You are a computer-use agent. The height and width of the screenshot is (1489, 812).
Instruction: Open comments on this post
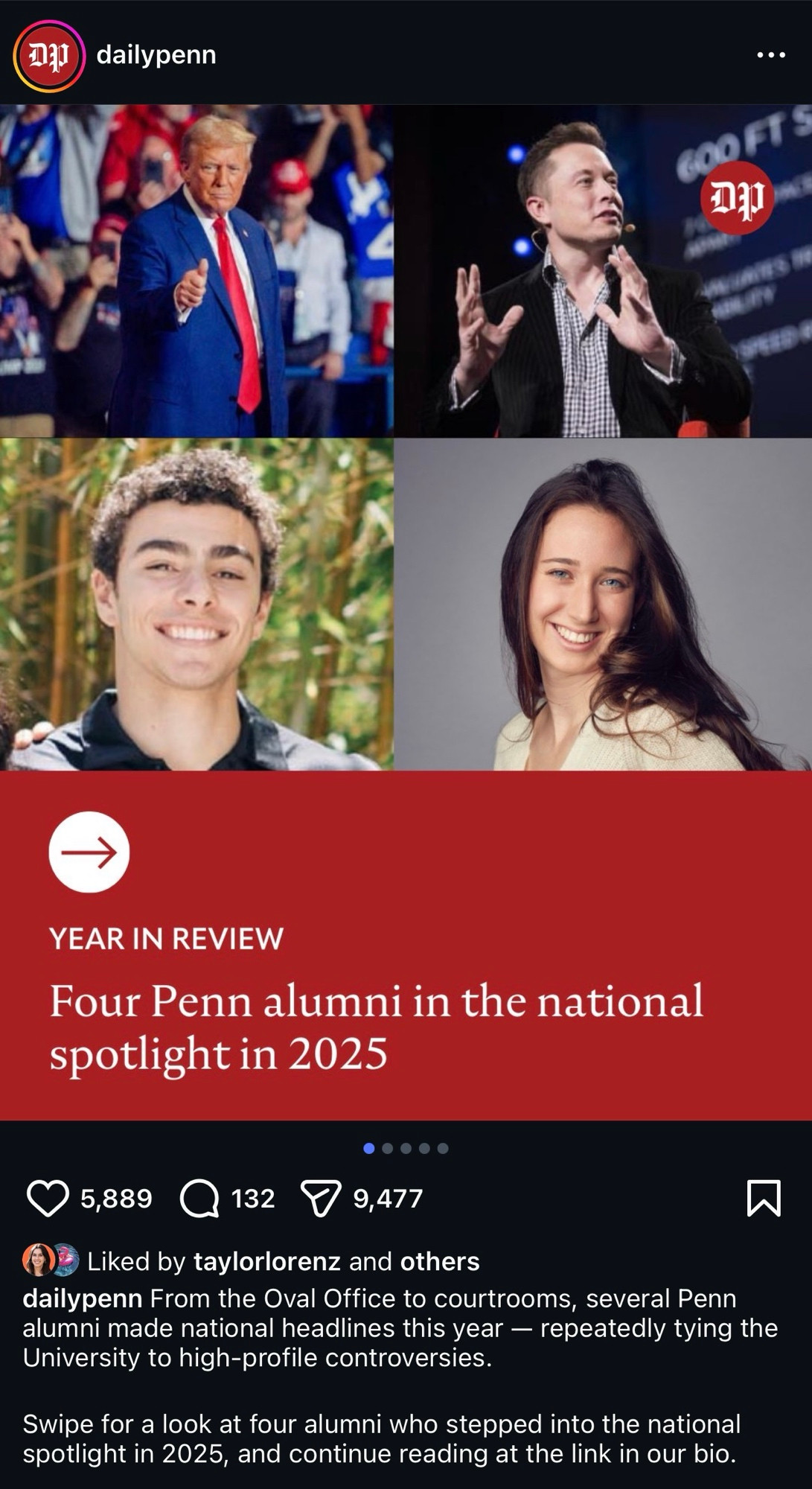(x=199, y=1199)
